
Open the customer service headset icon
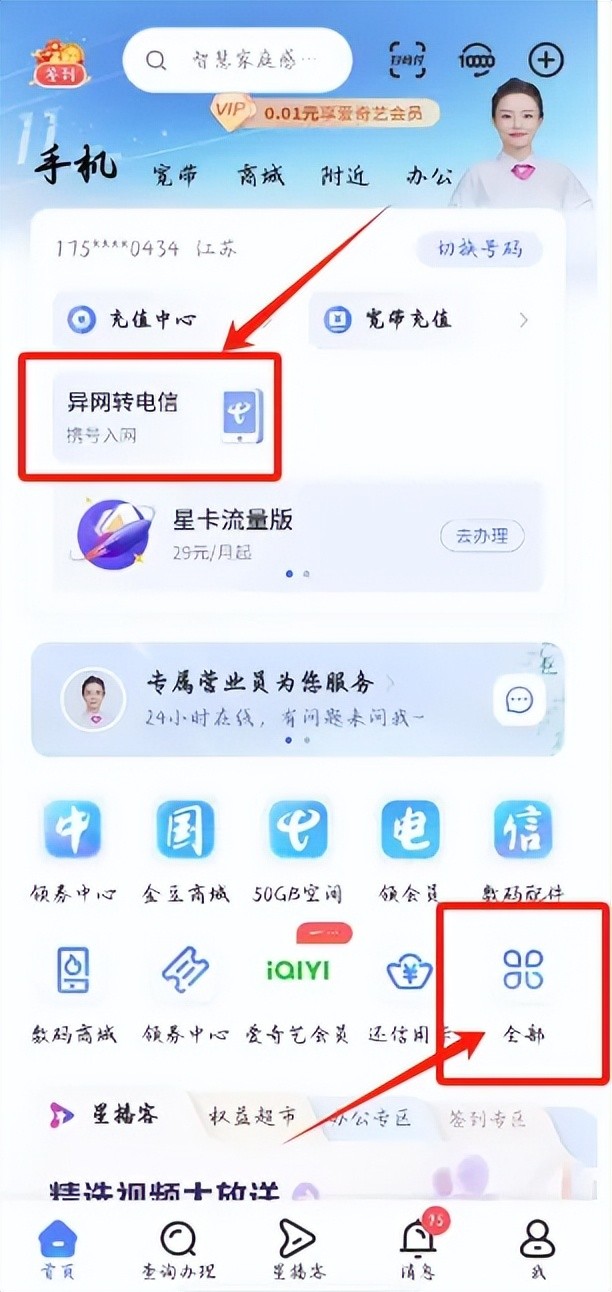click(476, 60)
